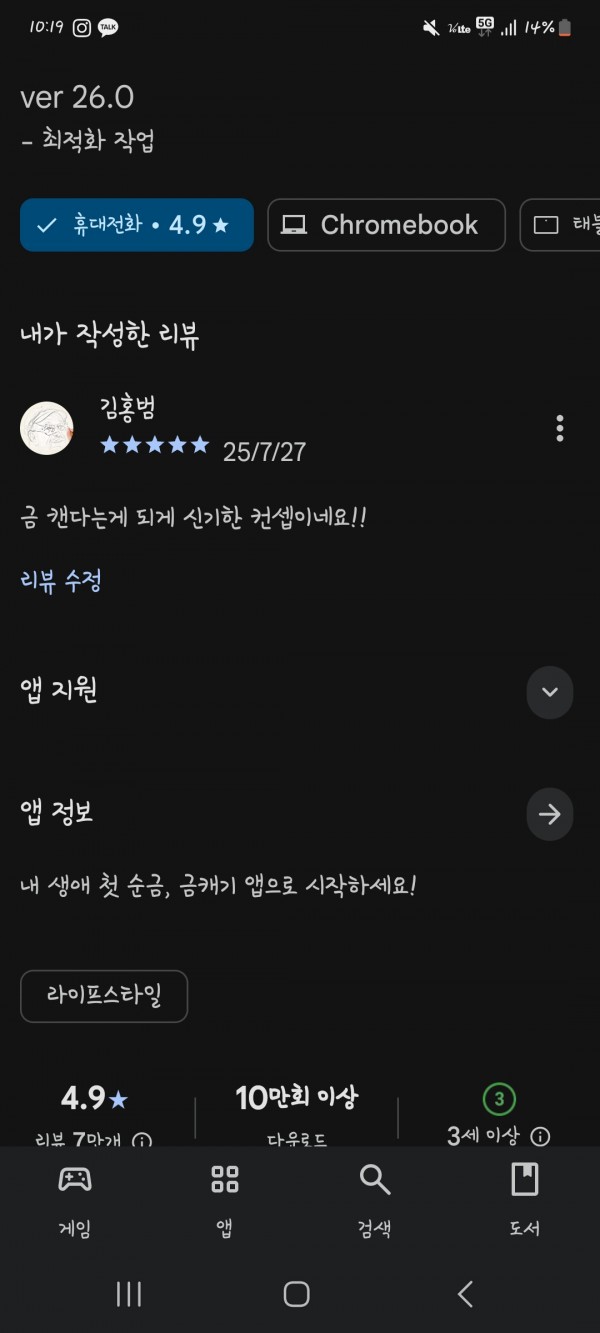The height and width of the screenshot is (1333, 600).
Task: Open recent apps from navigation bar
Action: point(129,1294)
